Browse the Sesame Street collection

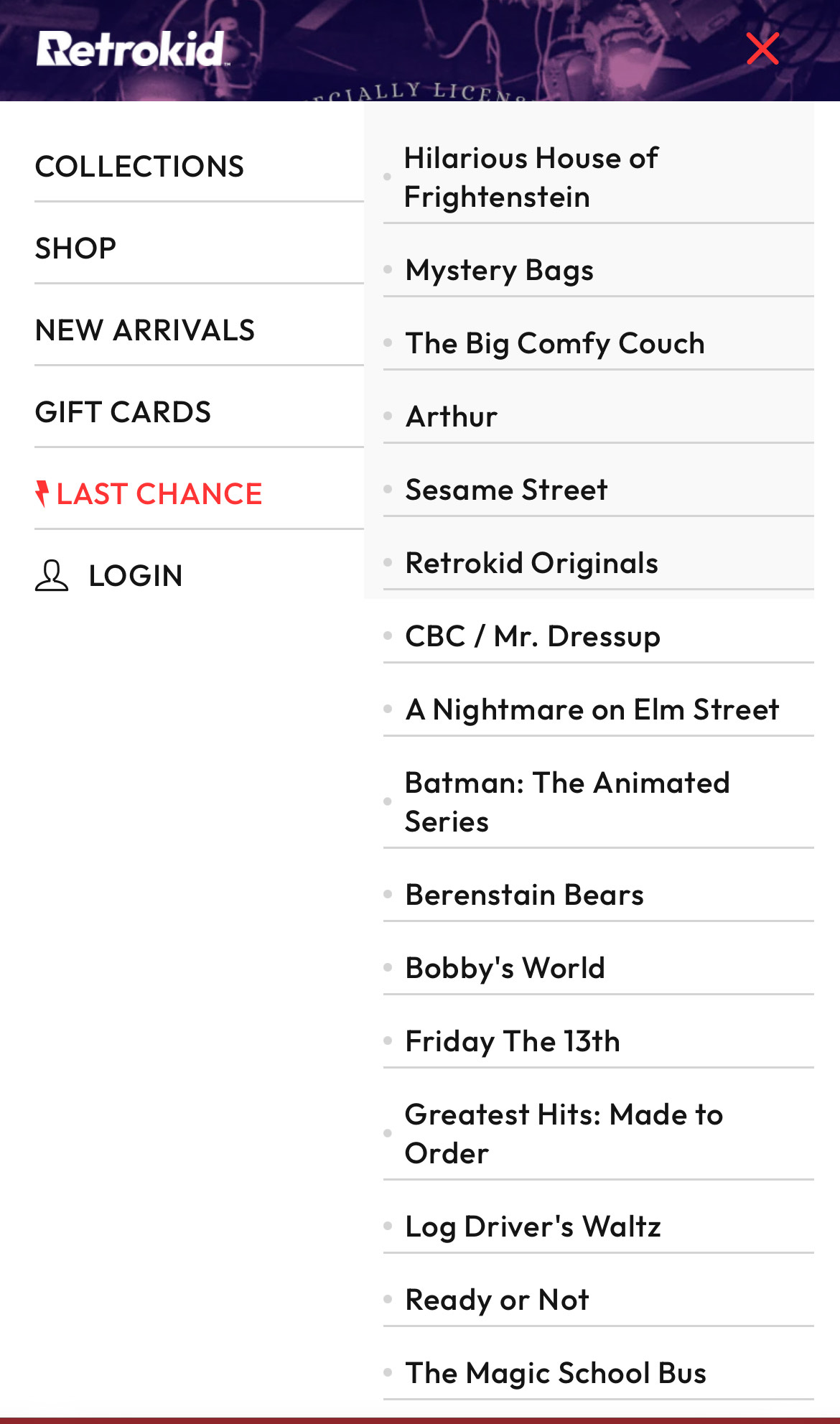pyautogui.click(x=506, y=490)
